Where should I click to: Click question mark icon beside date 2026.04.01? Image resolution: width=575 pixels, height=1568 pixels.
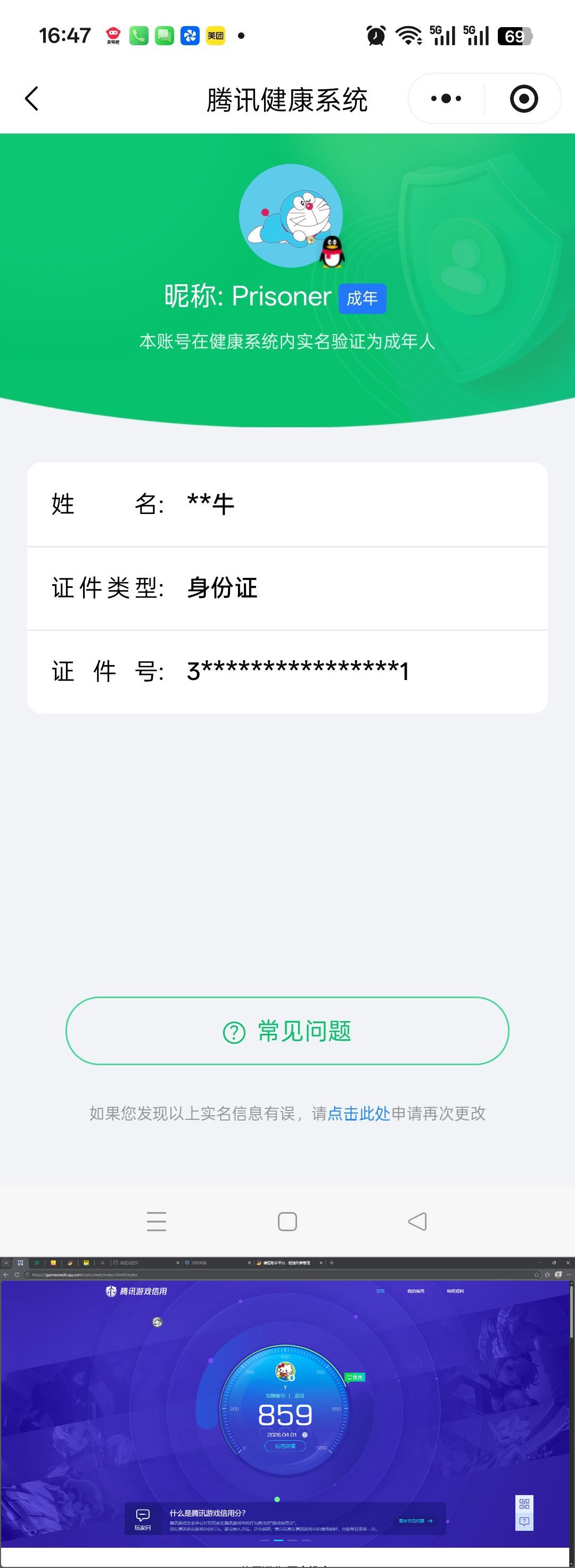click(305, 1436)
